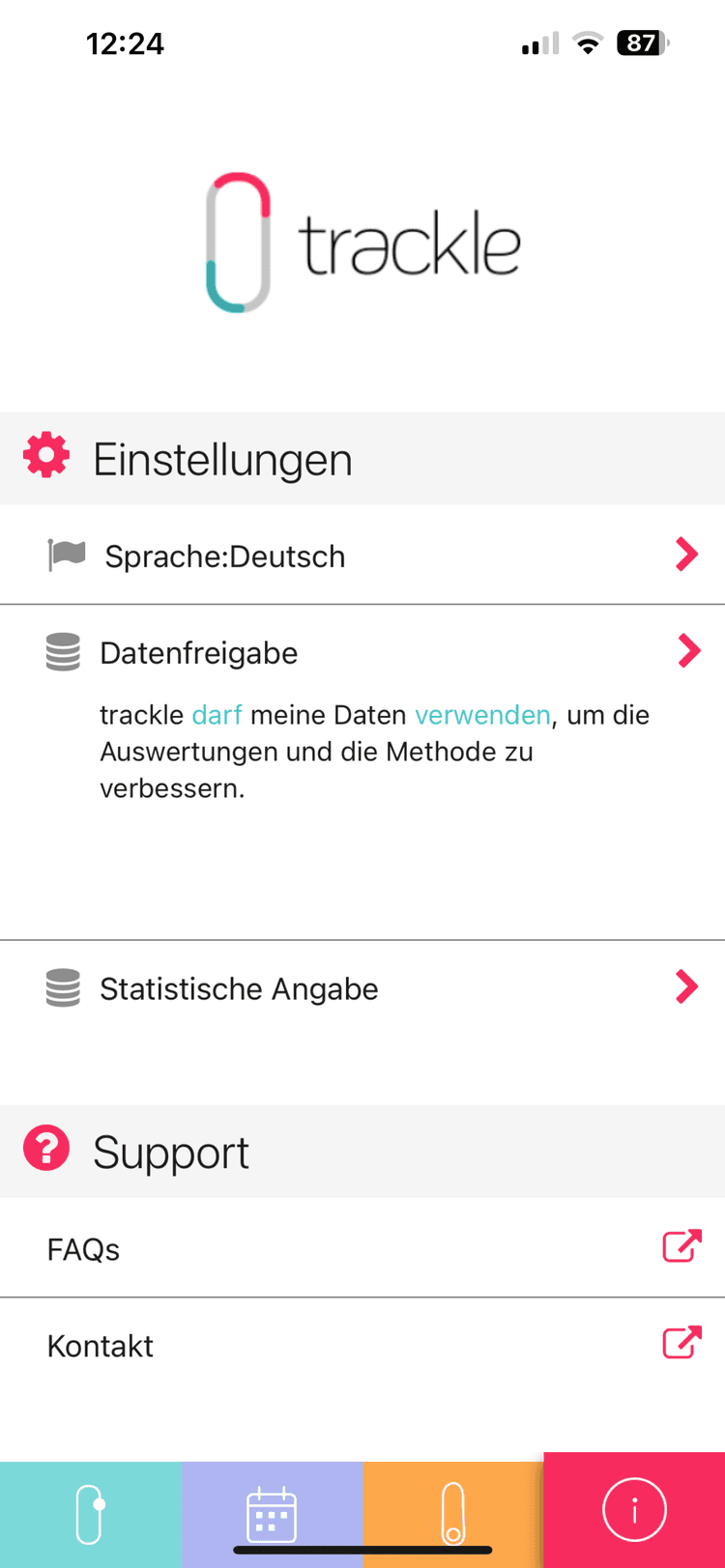Select the info tab

[634, 1509]
